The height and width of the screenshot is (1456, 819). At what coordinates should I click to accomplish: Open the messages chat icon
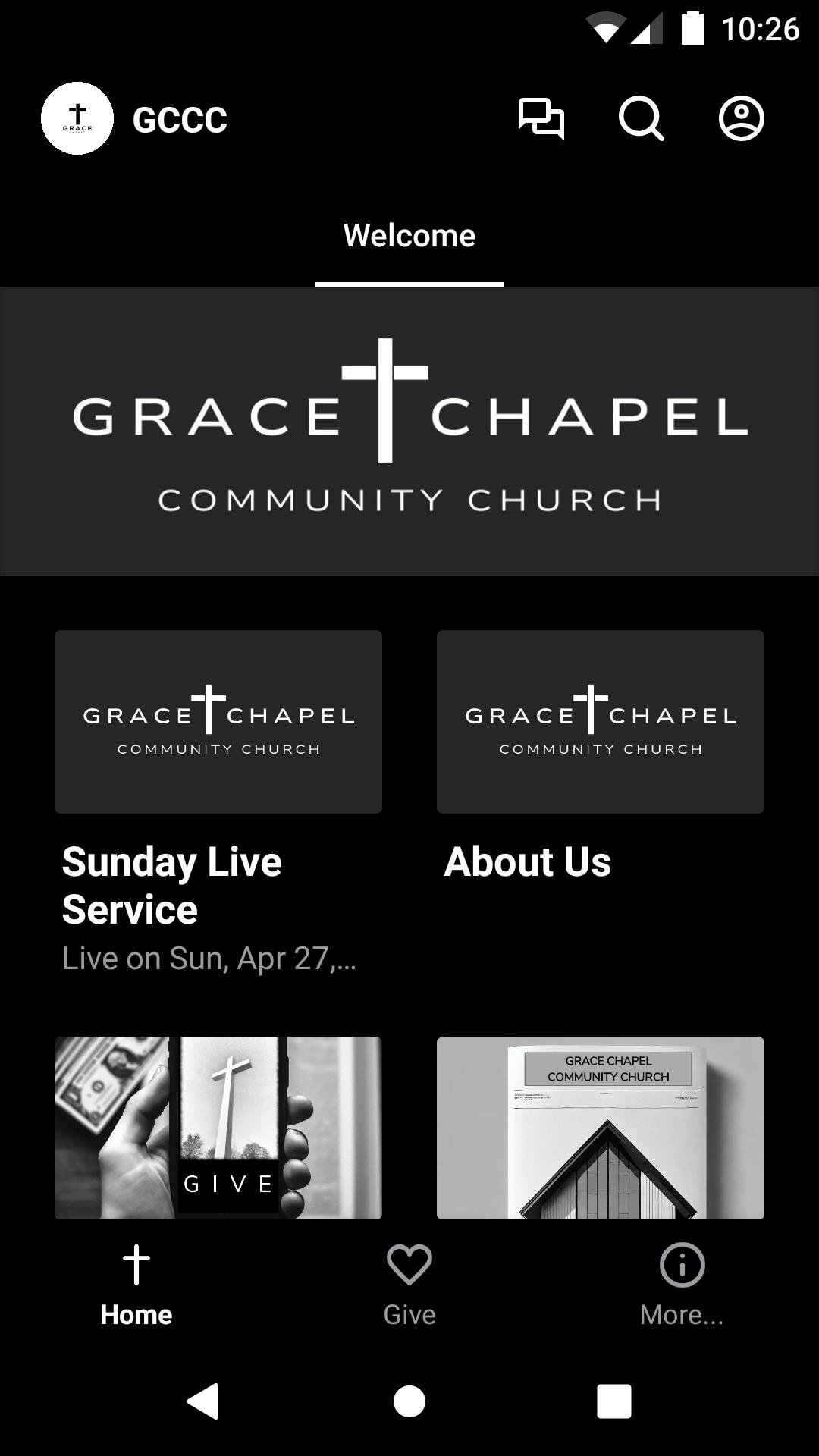coord(541,119)
